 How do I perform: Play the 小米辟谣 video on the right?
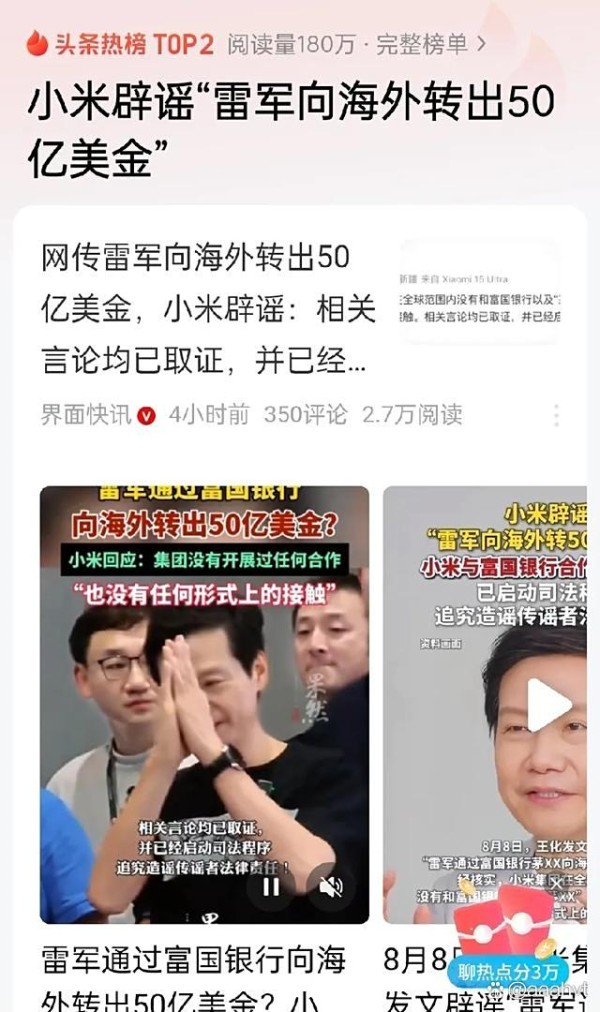click(546, 705)
